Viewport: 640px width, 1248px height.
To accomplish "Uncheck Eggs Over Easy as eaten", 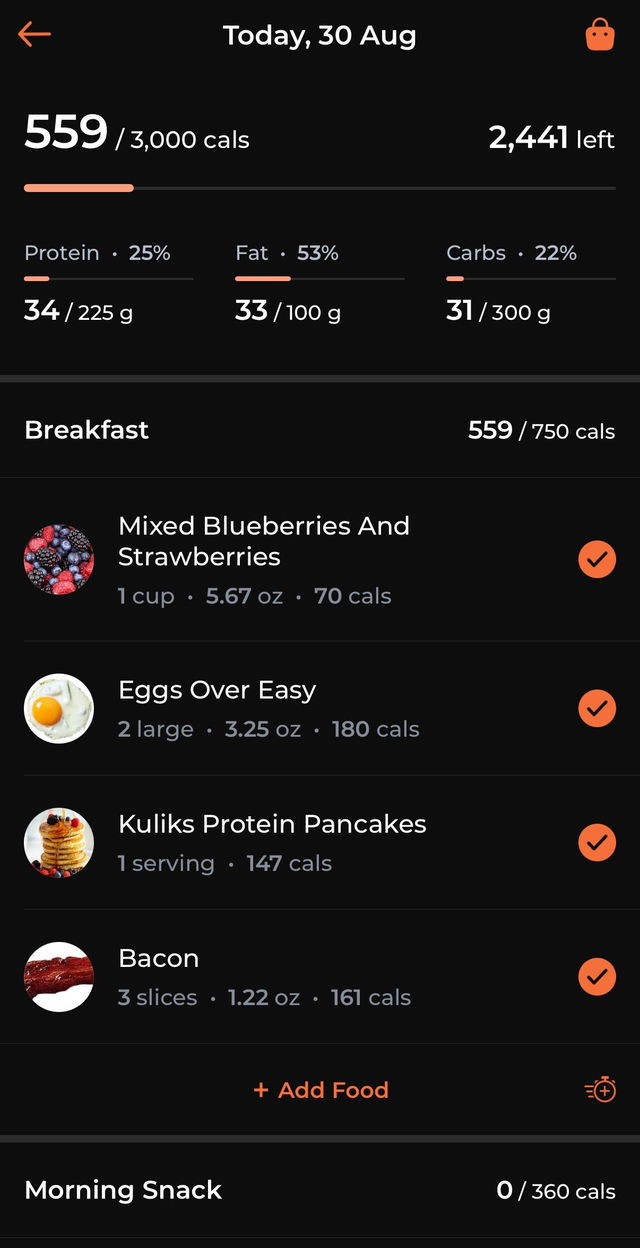I will [597, 708].
